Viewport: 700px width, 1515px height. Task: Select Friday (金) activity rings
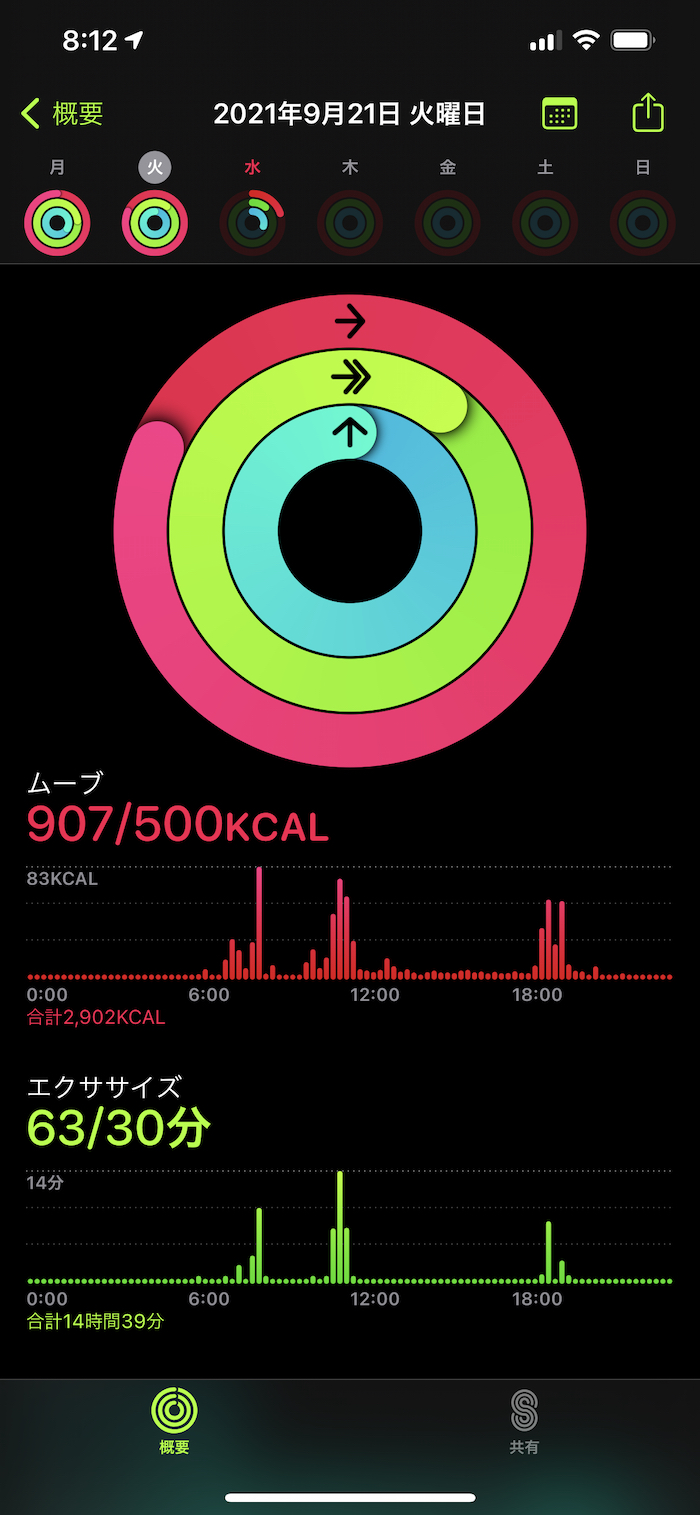point(447,222)
